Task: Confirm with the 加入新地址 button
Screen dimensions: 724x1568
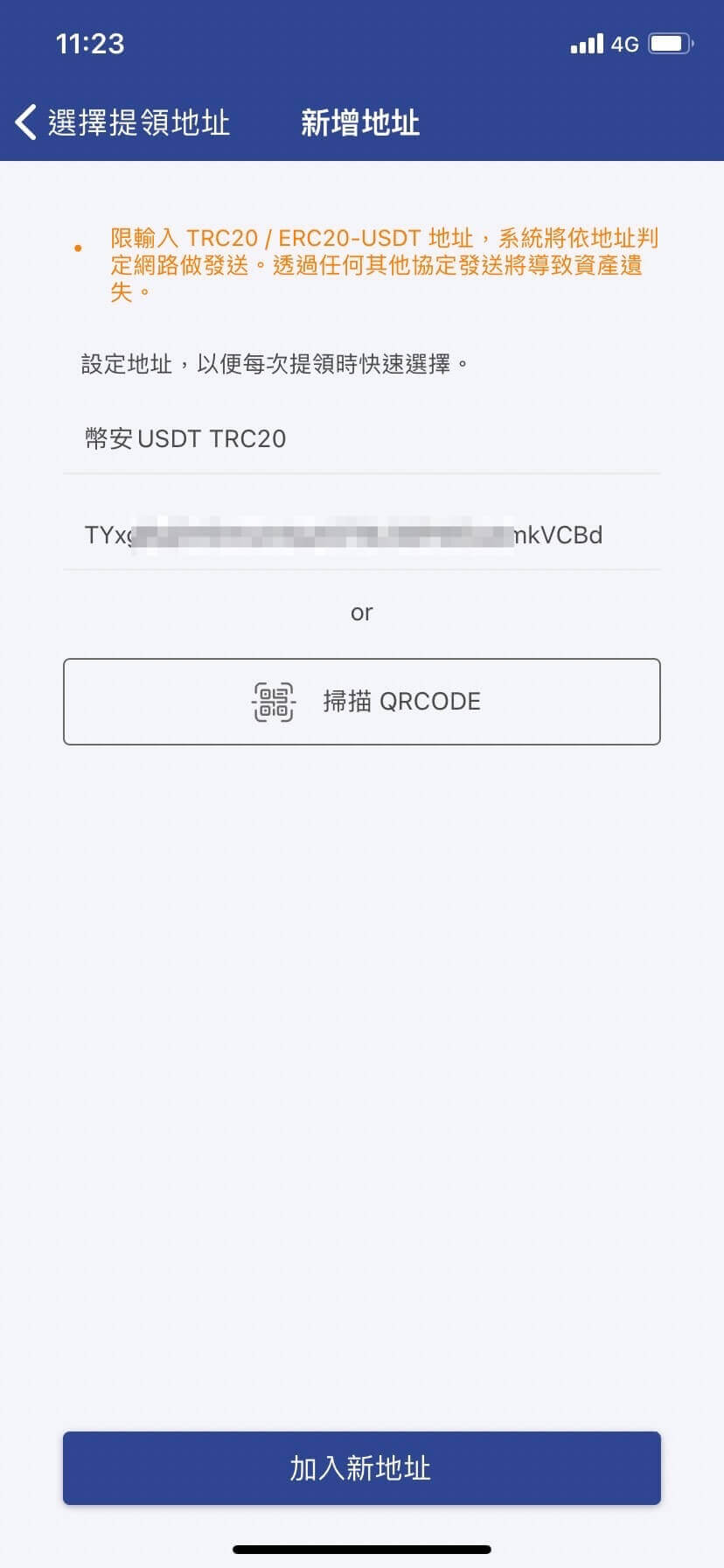Action: 361,1468
